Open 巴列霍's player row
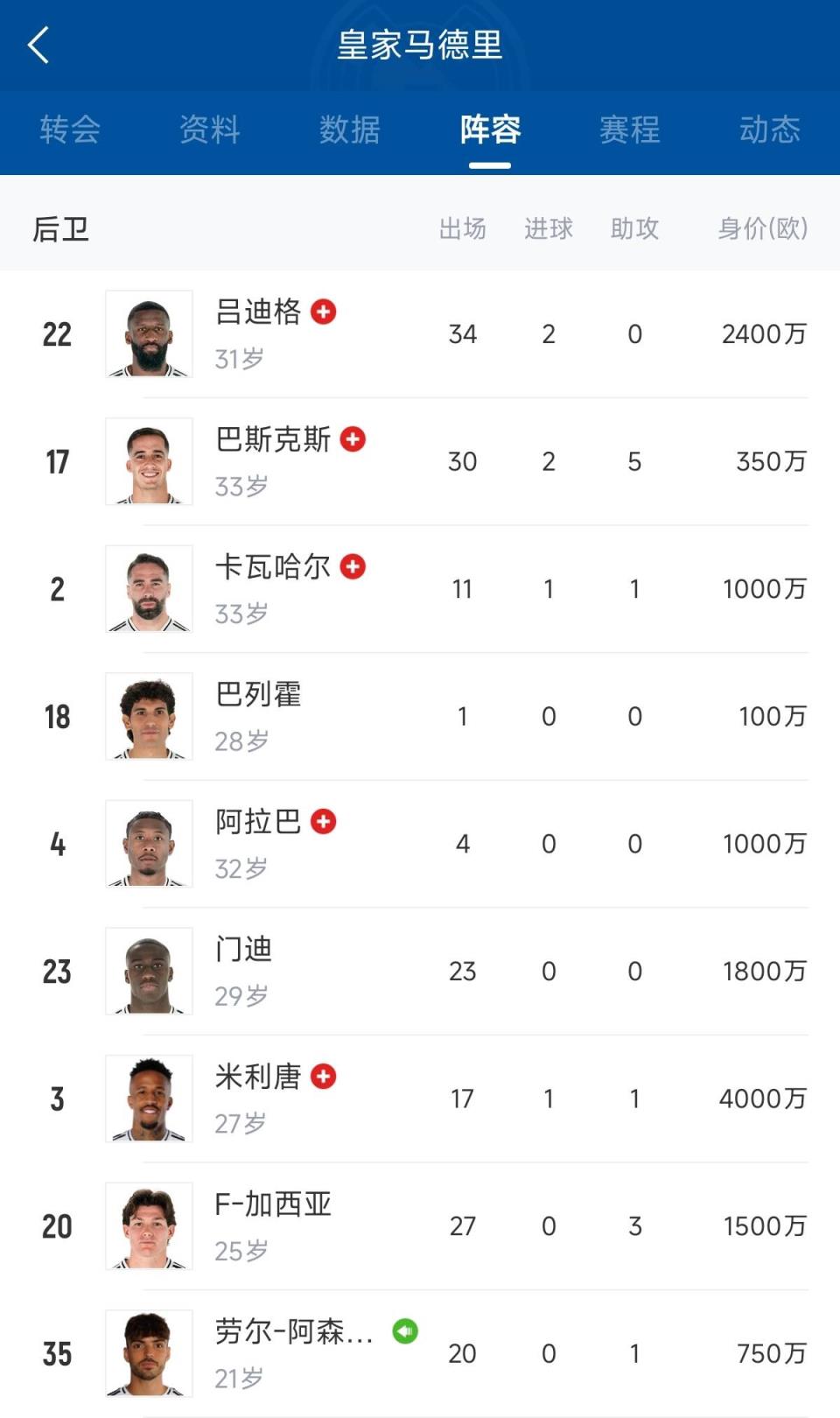The image size is (840, 1418). pos(420,716)
